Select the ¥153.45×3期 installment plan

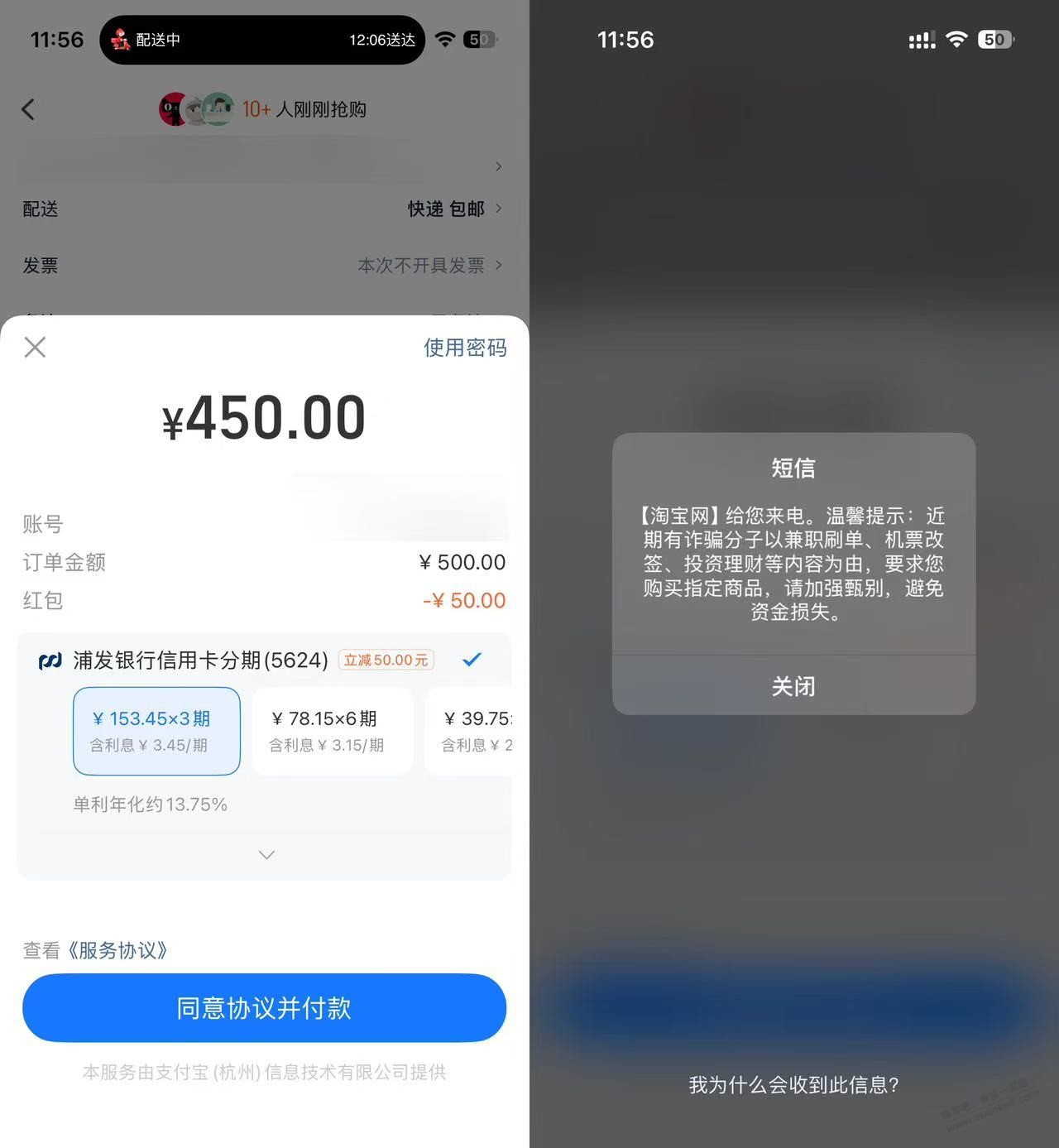pos(156,731)
